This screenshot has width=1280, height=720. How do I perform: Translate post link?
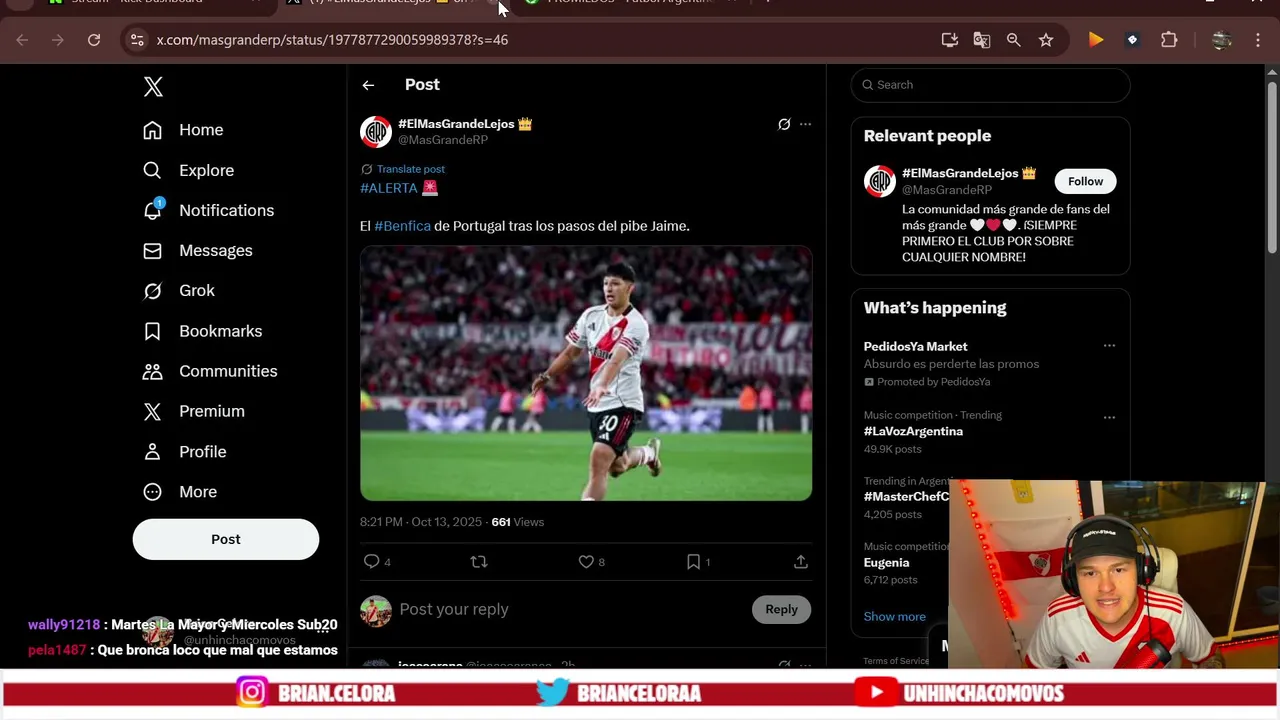click(410, 169)
